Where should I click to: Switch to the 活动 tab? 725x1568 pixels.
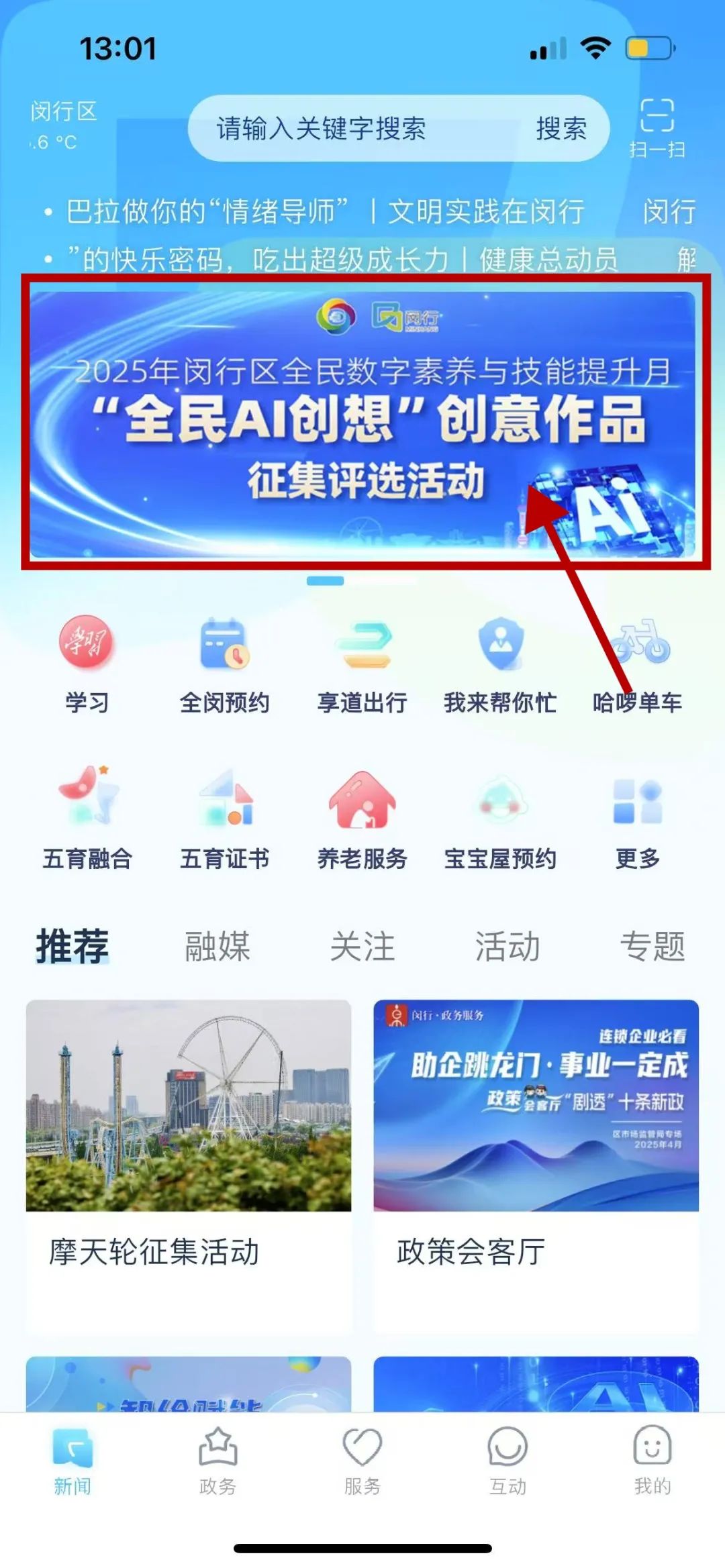(507, 946)
